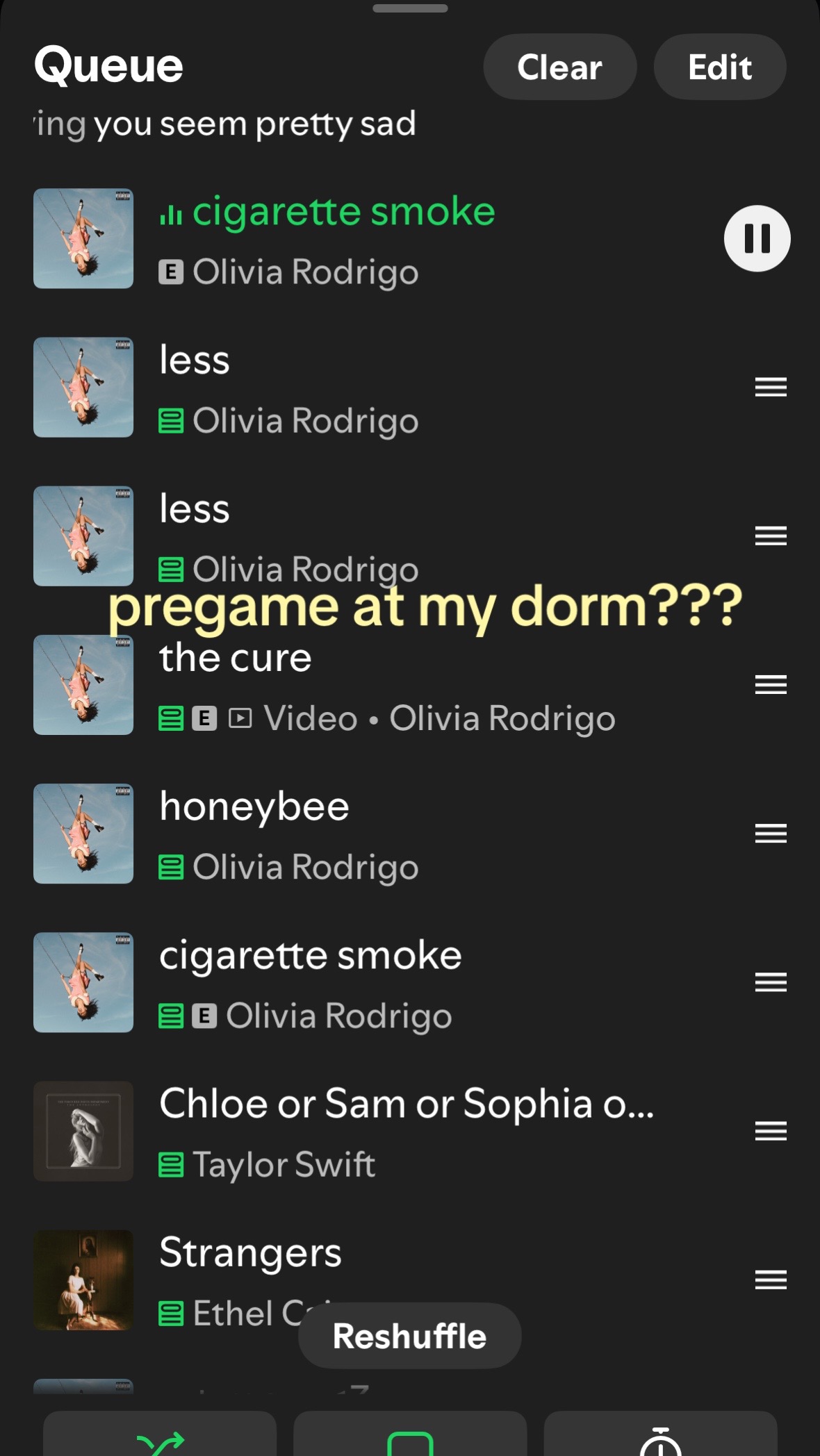Viewport: 820px width, 1456px height.
Task: Play "the cure" from the queue
Action: pos(410,685)
